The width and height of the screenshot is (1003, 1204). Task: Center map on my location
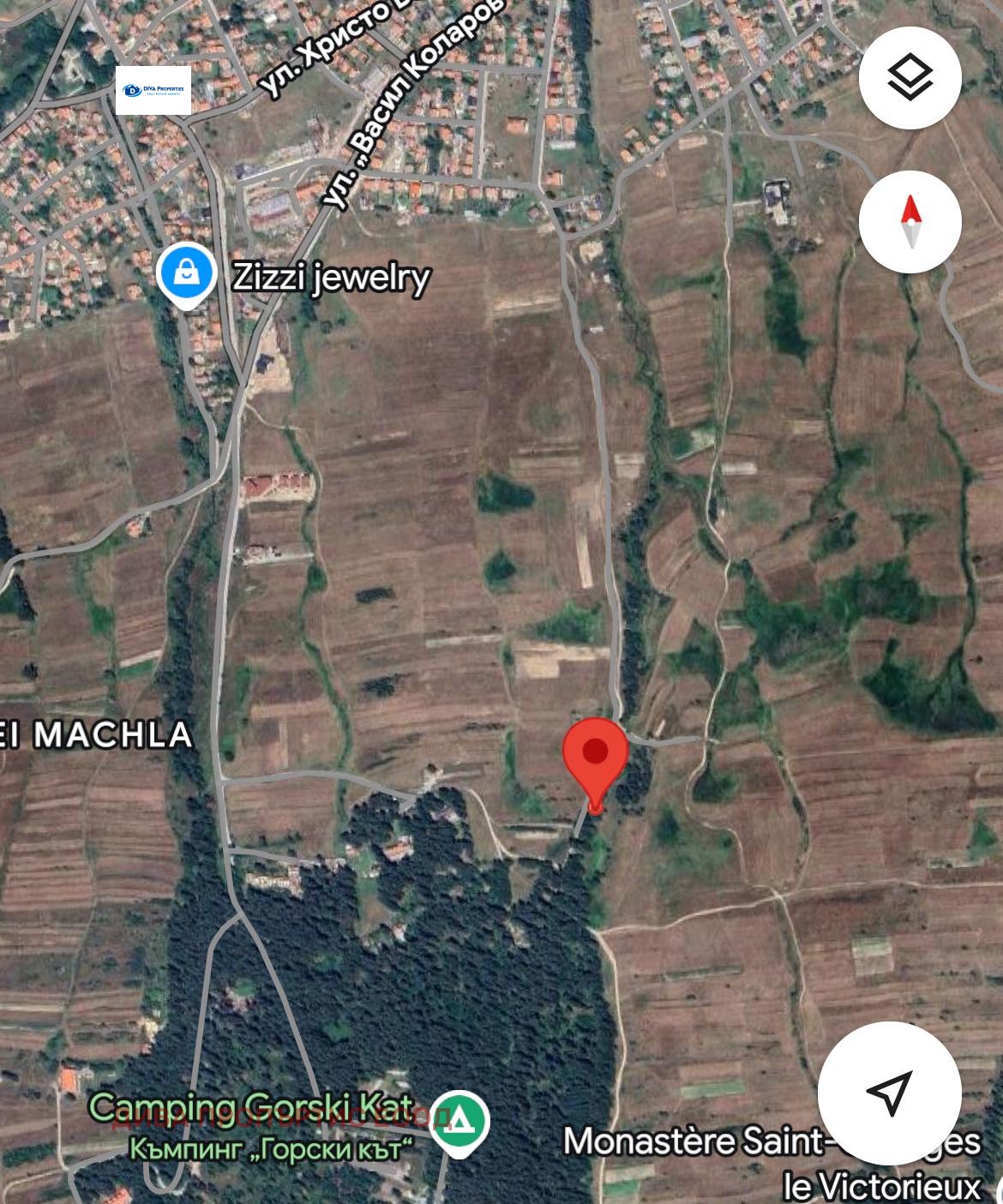pos(889,1092)
